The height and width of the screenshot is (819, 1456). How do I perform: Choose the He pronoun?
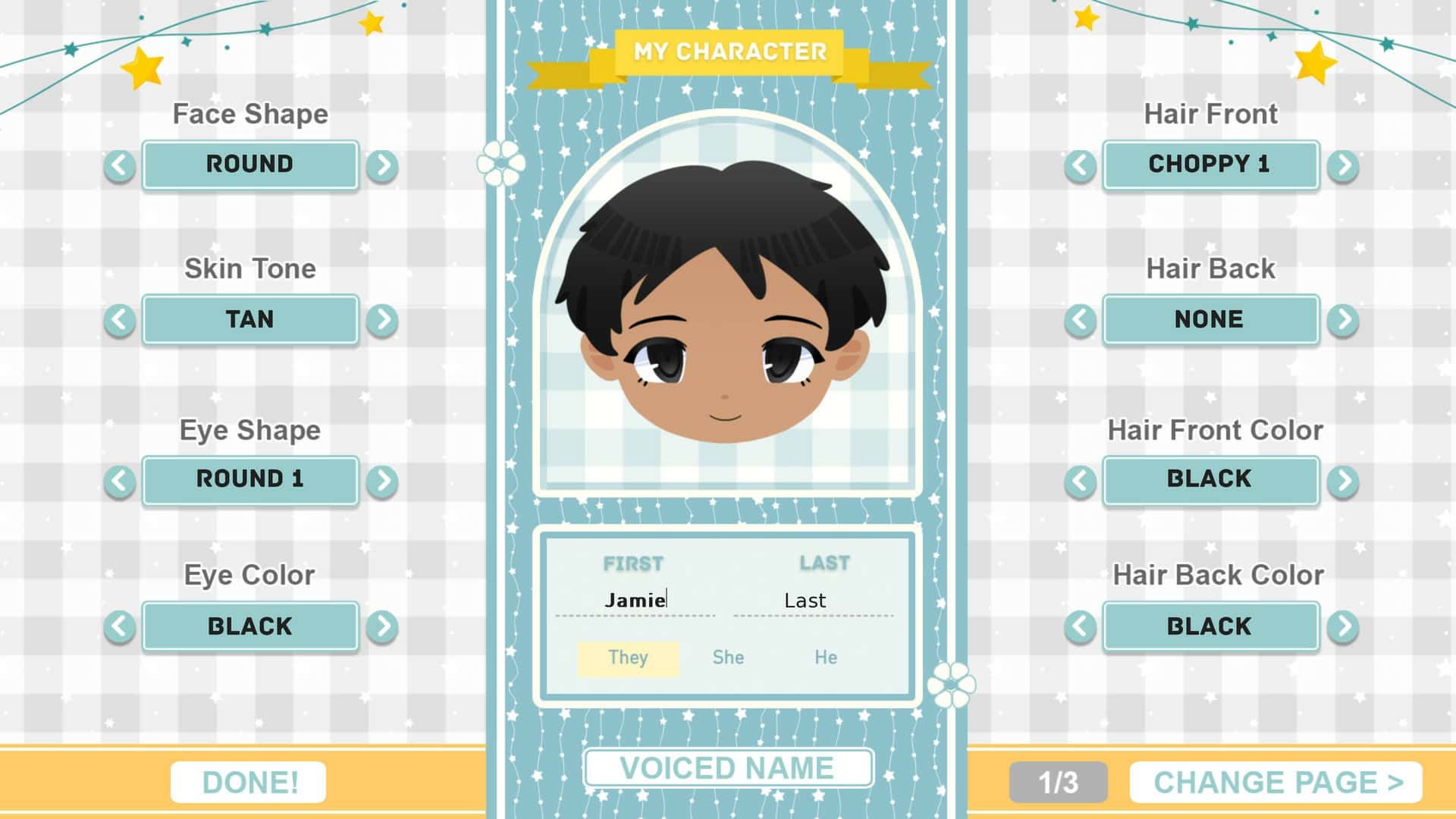click(826, 657)
